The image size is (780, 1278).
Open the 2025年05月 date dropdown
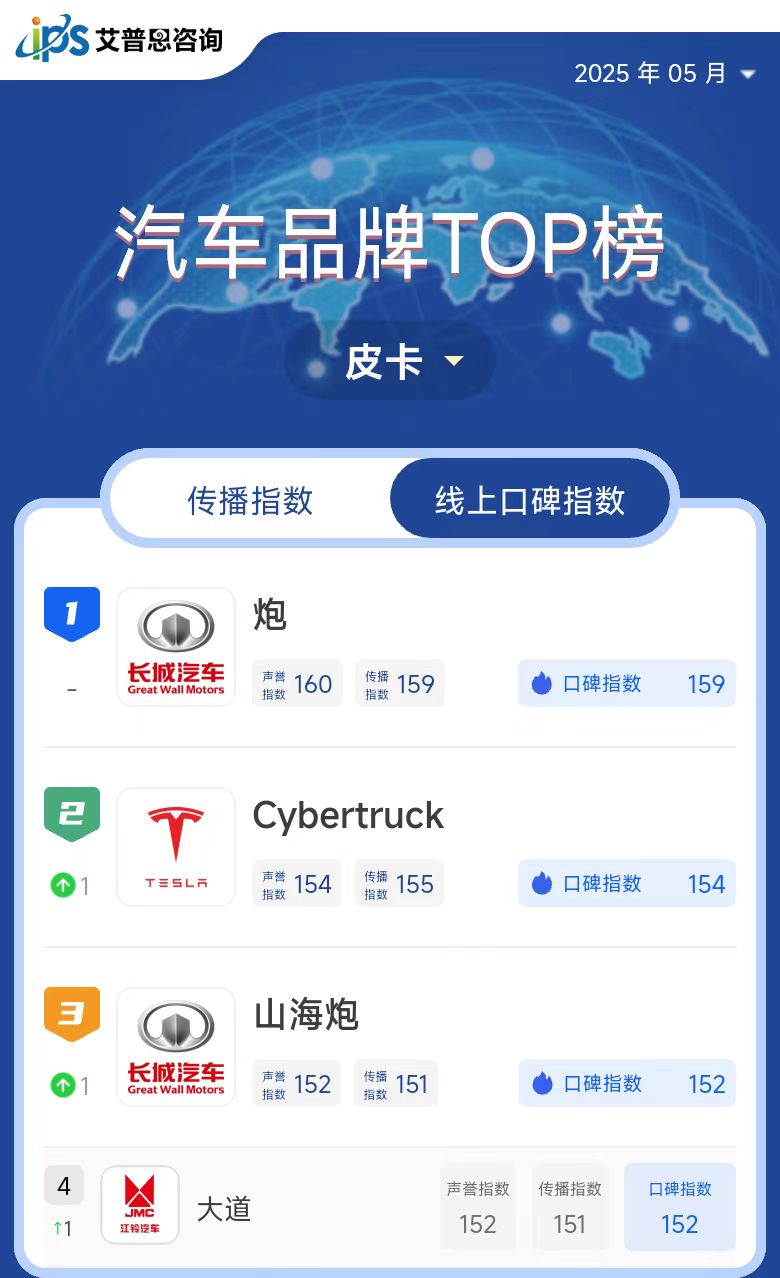click(x=665, y=74)
